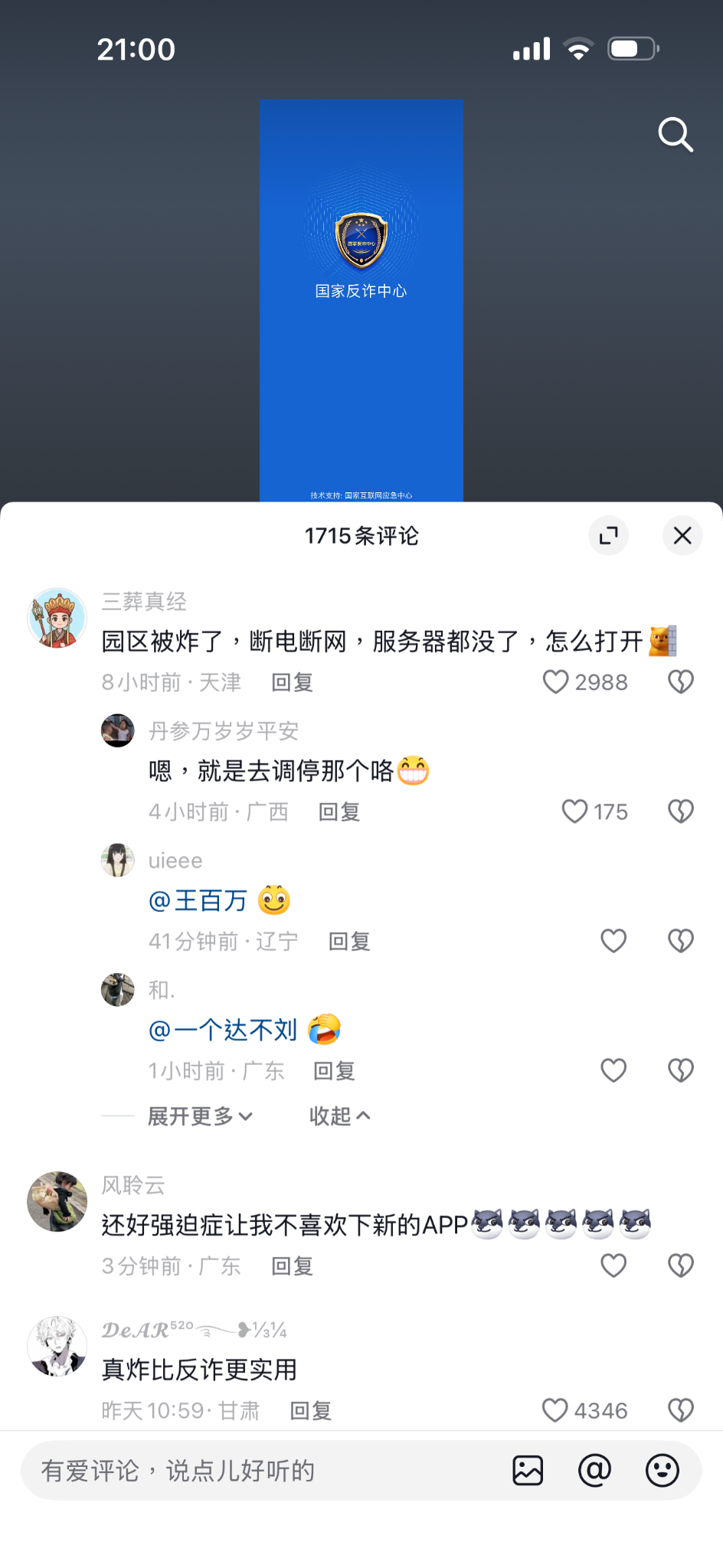Close the comments panel
723x1568 pixels.
click(682, 535)
